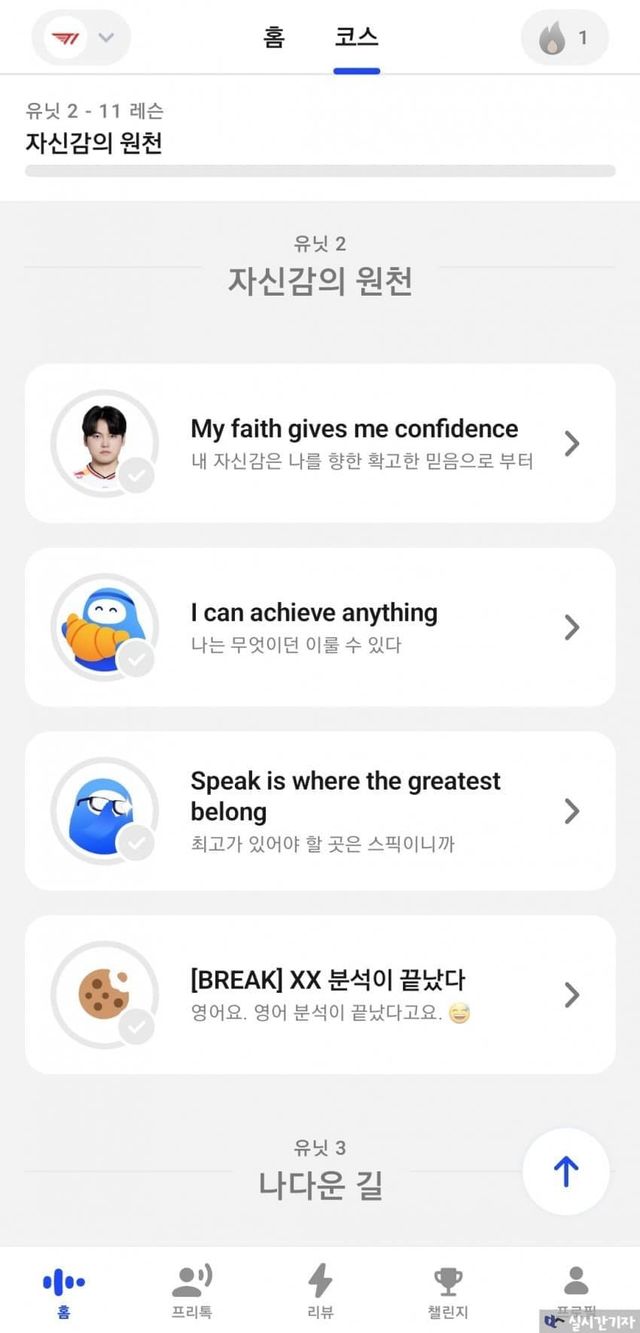
Task: Open lesson Speak is where the greatest belong
Action: click(320, 811)
